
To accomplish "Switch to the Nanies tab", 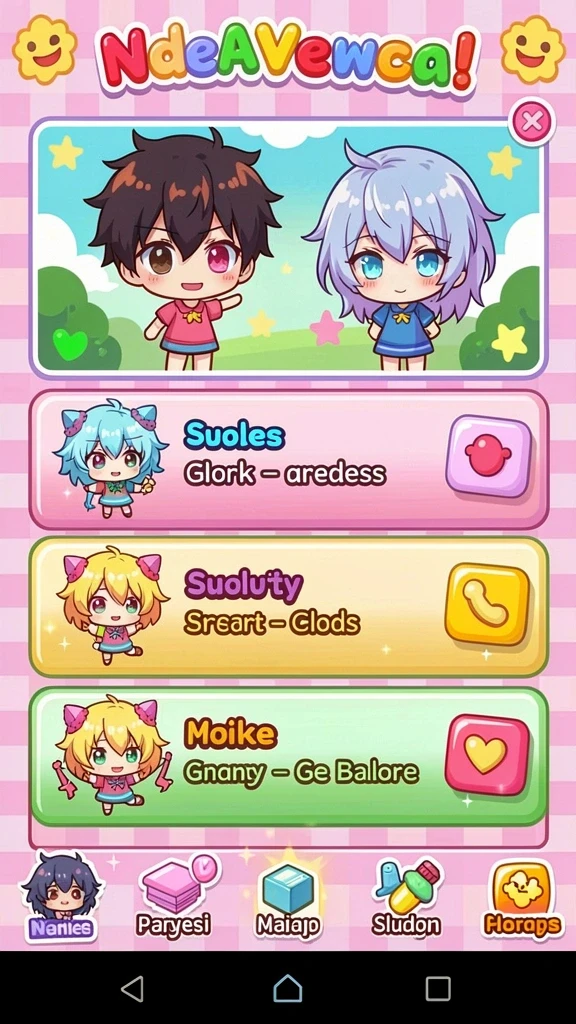I will [x=61, y=898].
